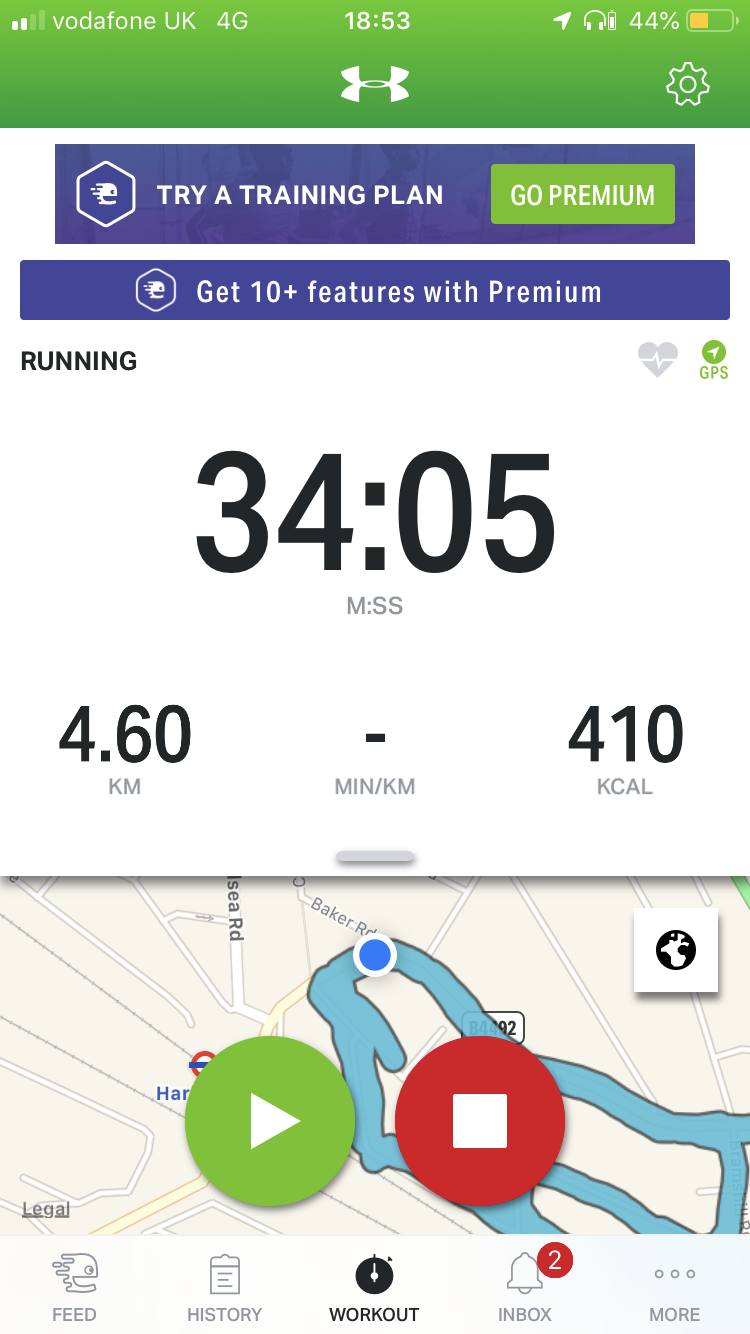Tap the GO PREMIUM button
This screenshot has height=1334, width=750.
point(582,194)
